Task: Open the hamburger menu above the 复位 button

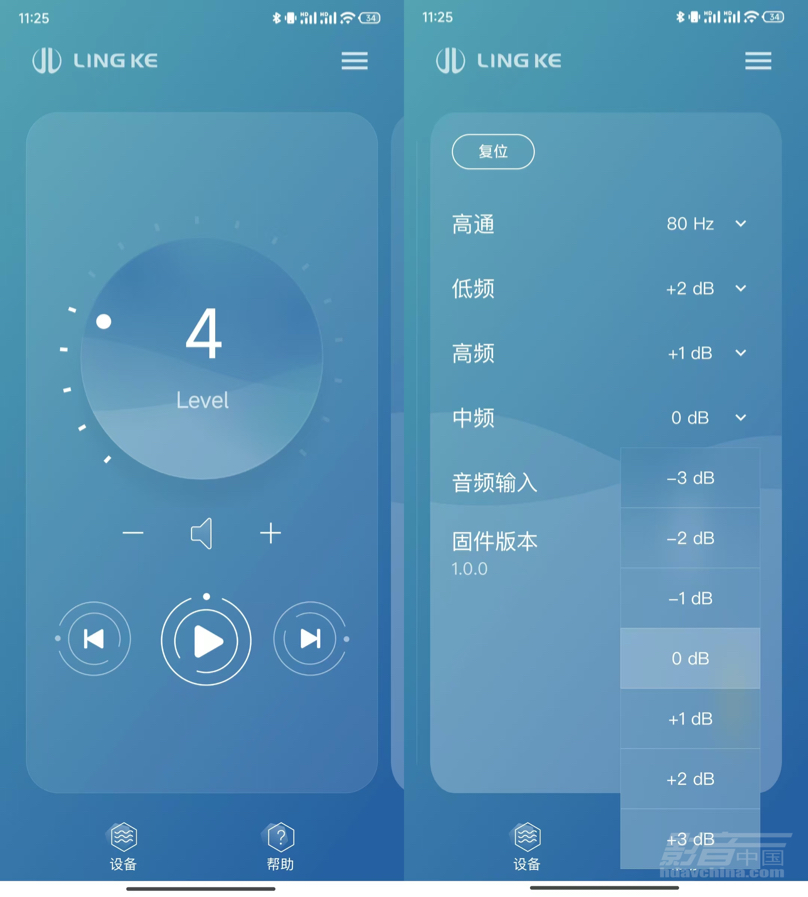Action: point(758,61)
